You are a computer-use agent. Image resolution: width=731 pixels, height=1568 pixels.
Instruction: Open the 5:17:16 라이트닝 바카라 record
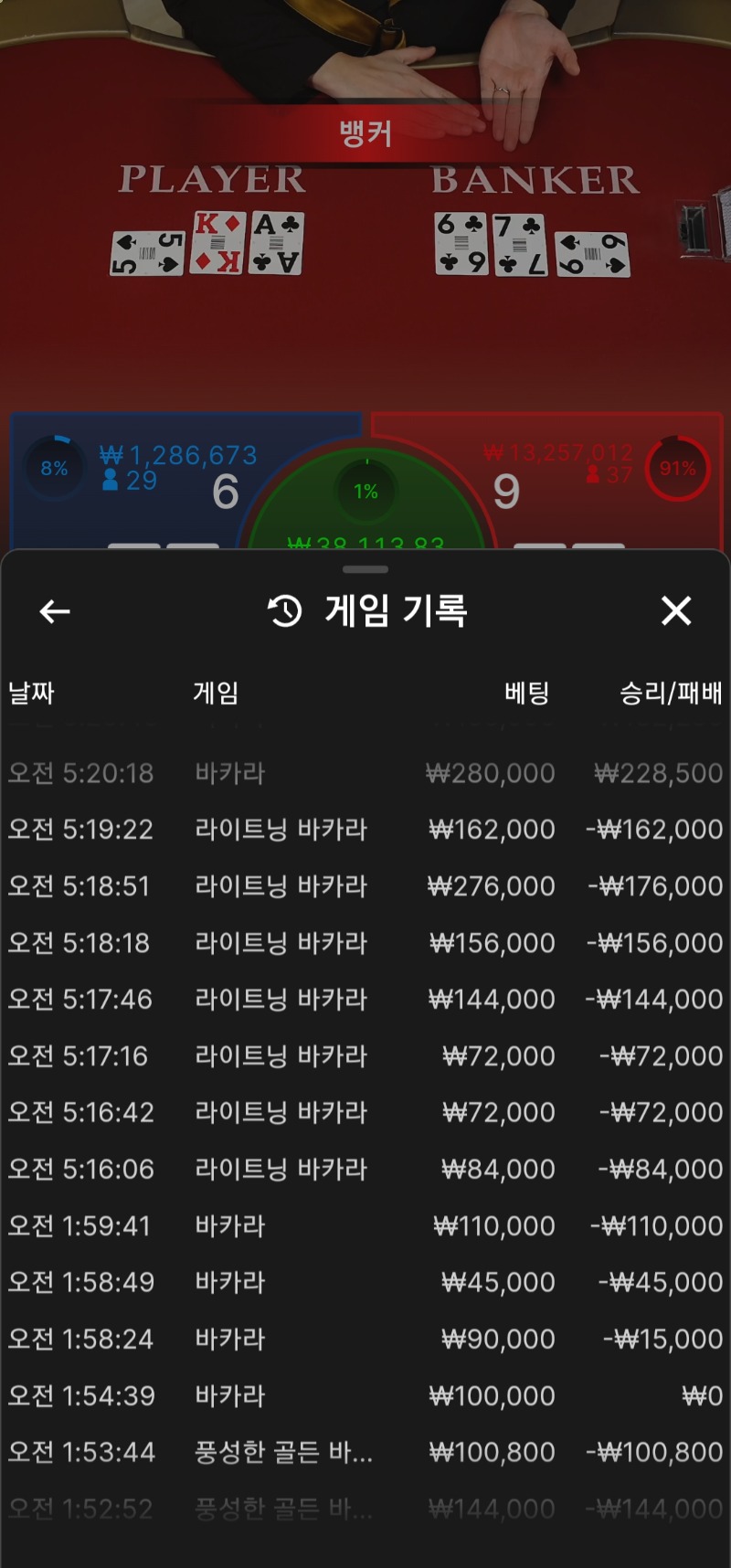(x=365, y=1056)
